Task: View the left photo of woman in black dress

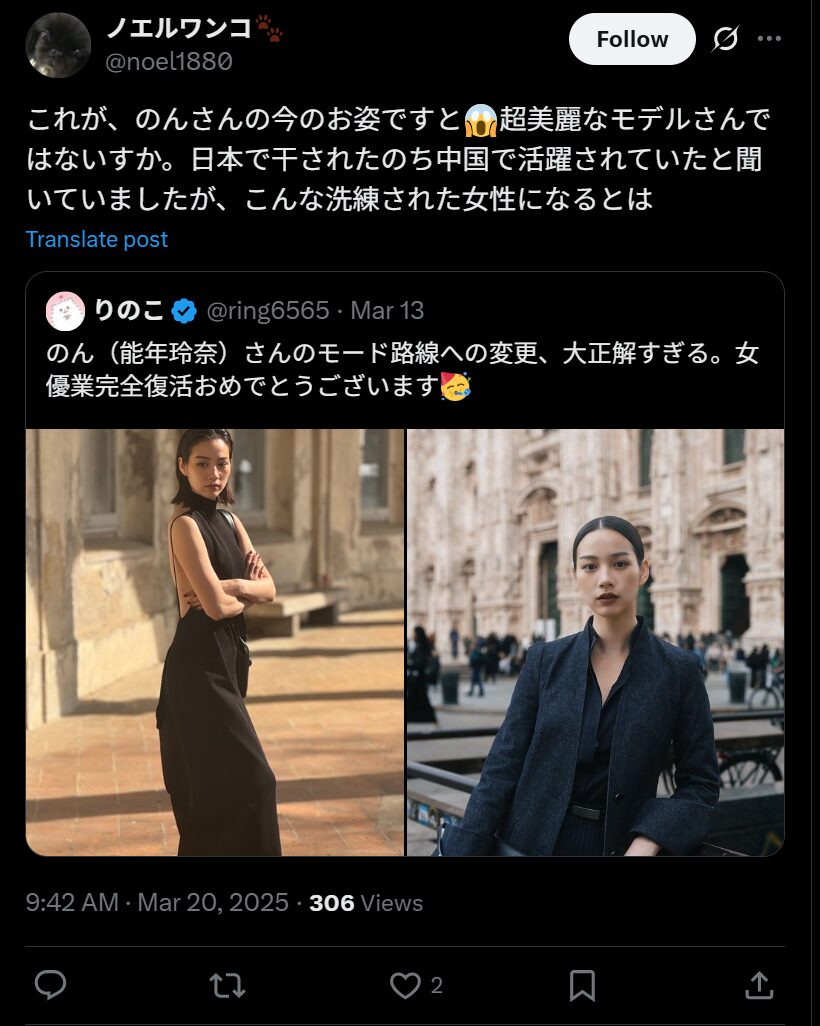Action: pyautogui.click(x=215, y=642)
